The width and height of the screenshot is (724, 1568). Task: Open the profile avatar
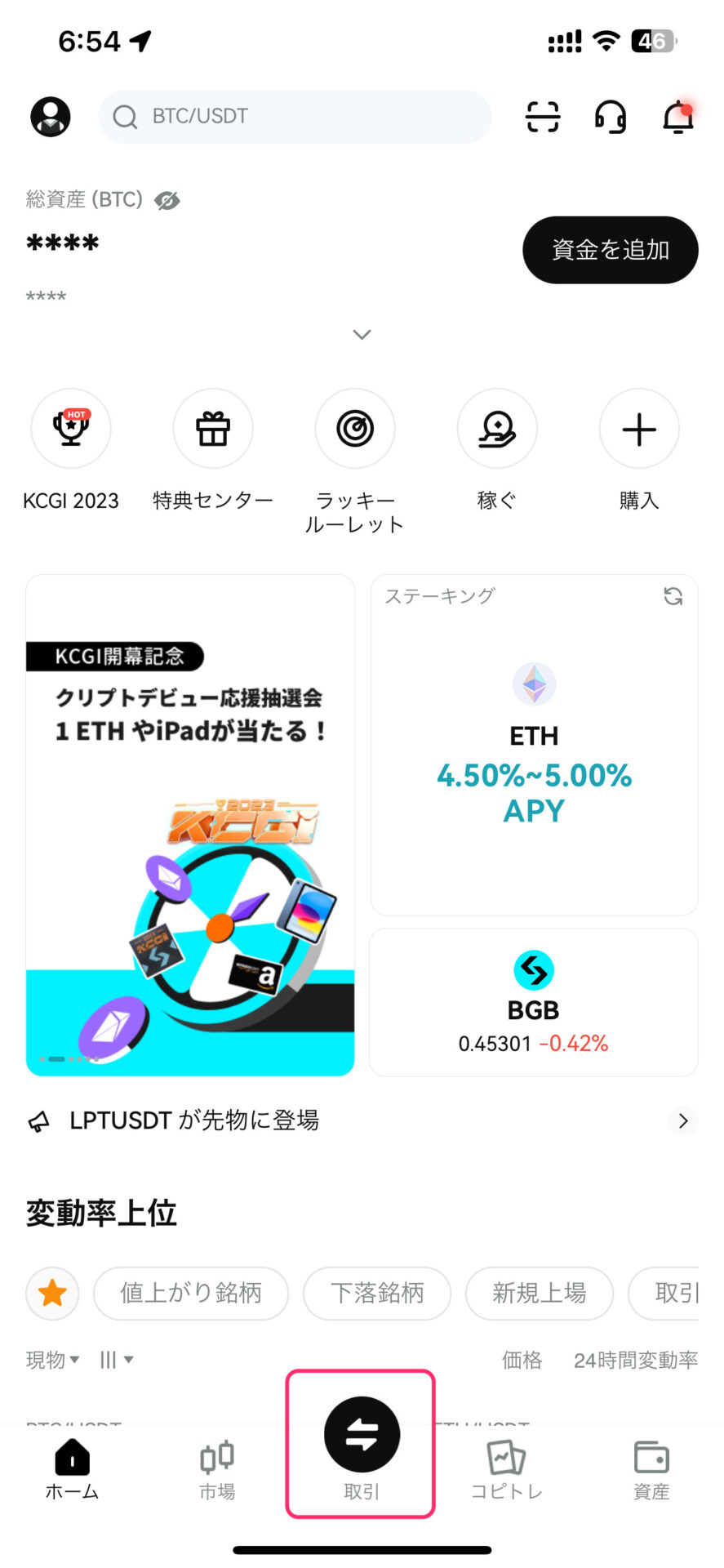coord(51,117)
